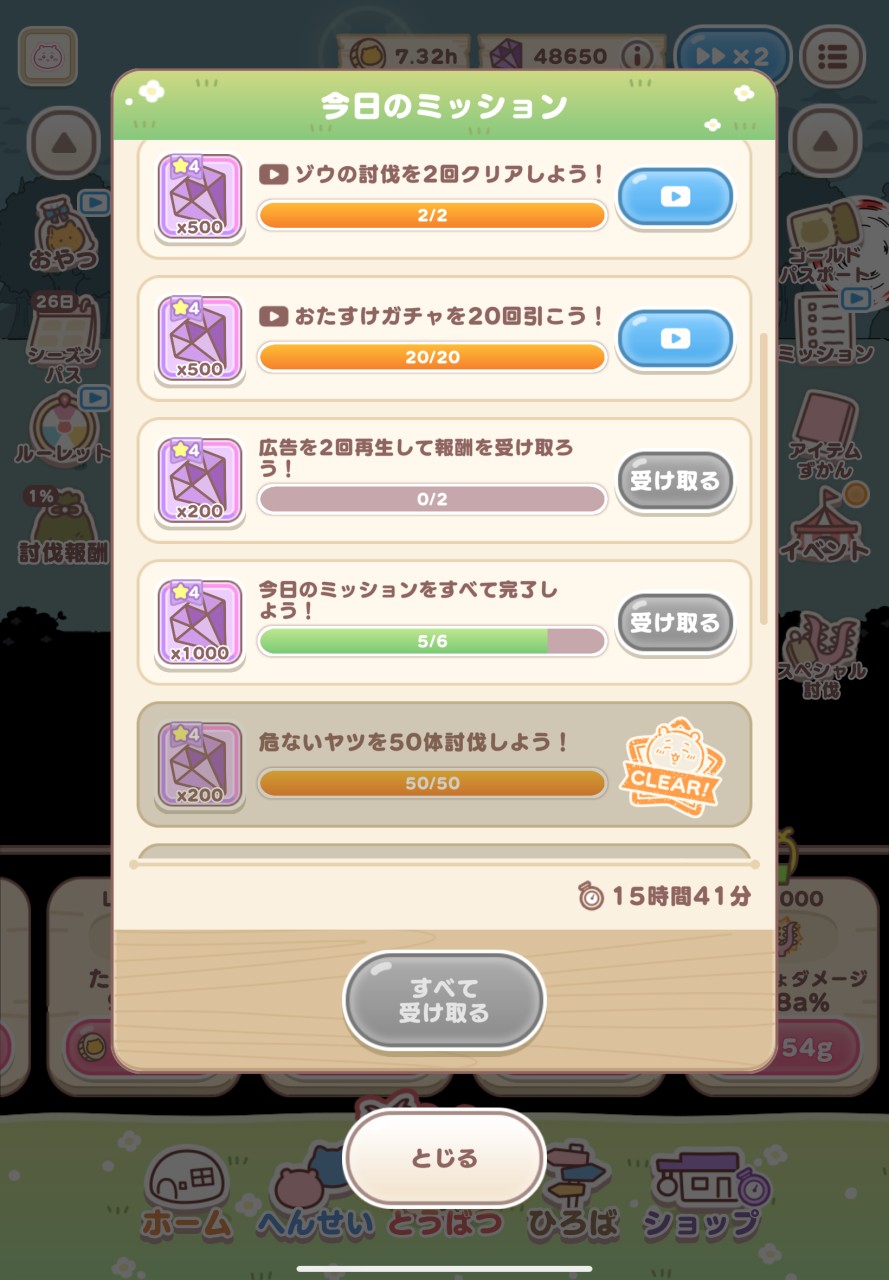This screenshot has width=889, height=1280.
Task: Tap 受け取る on the 広告を2回再生 mission
Action: [x=675, y=481]
